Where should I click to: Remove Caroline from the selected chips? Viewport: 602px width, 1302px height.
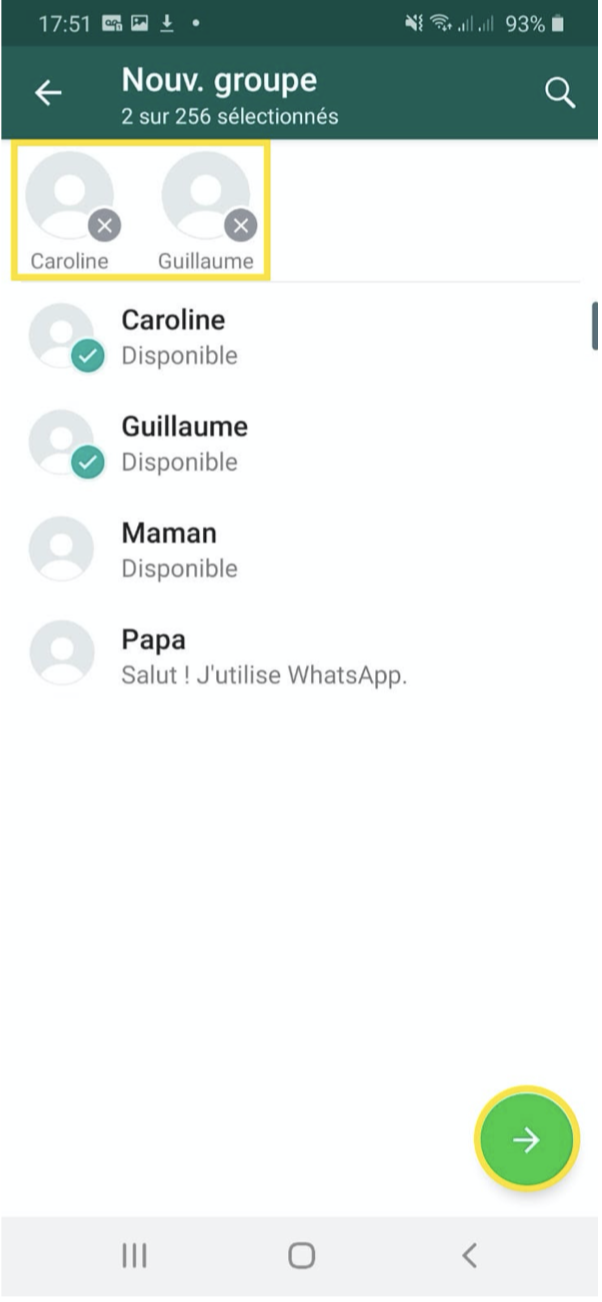104,226
